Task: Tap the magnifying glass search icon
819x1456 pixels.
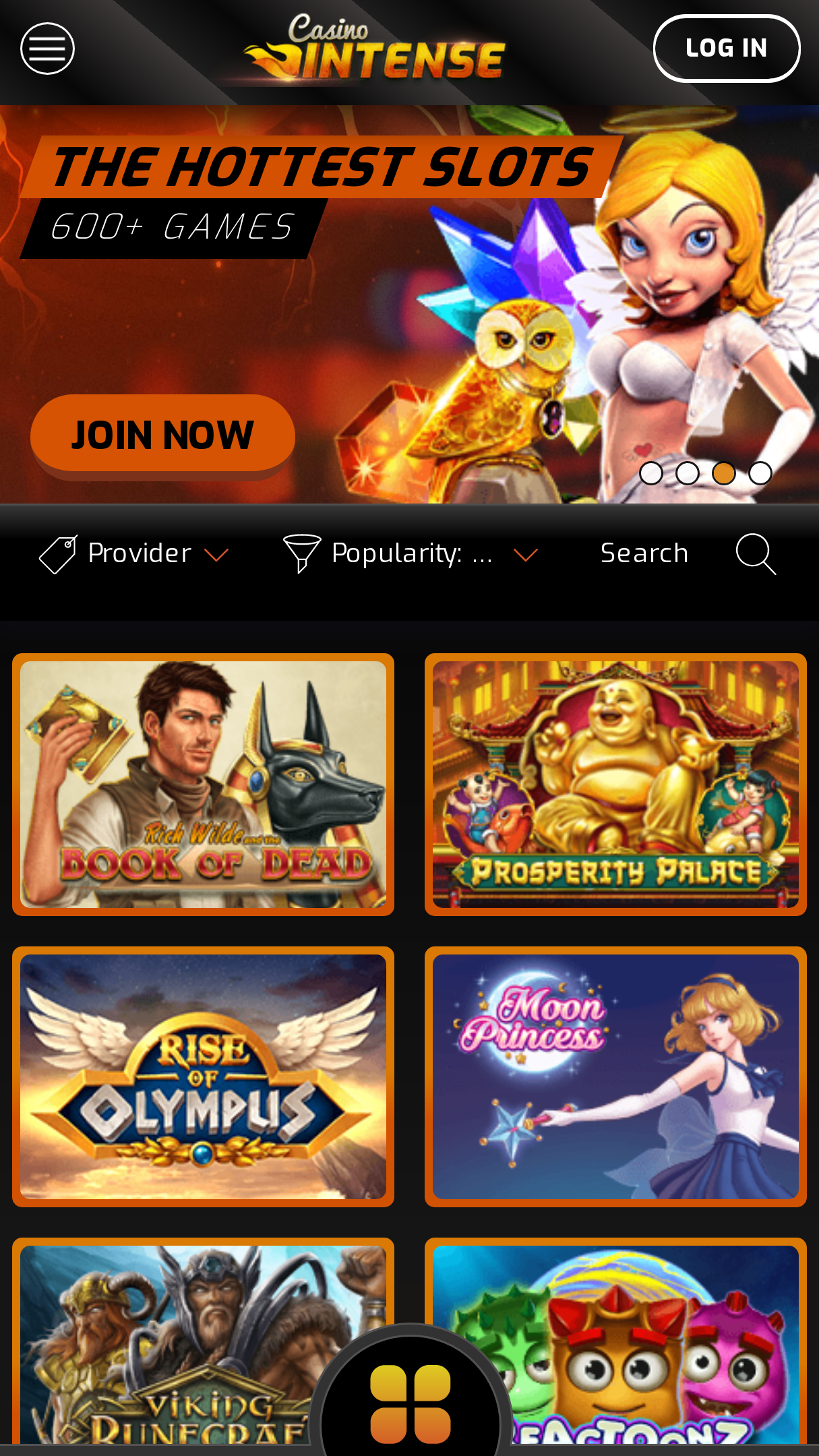Action: pyautogui.click(x=756, y=554)
